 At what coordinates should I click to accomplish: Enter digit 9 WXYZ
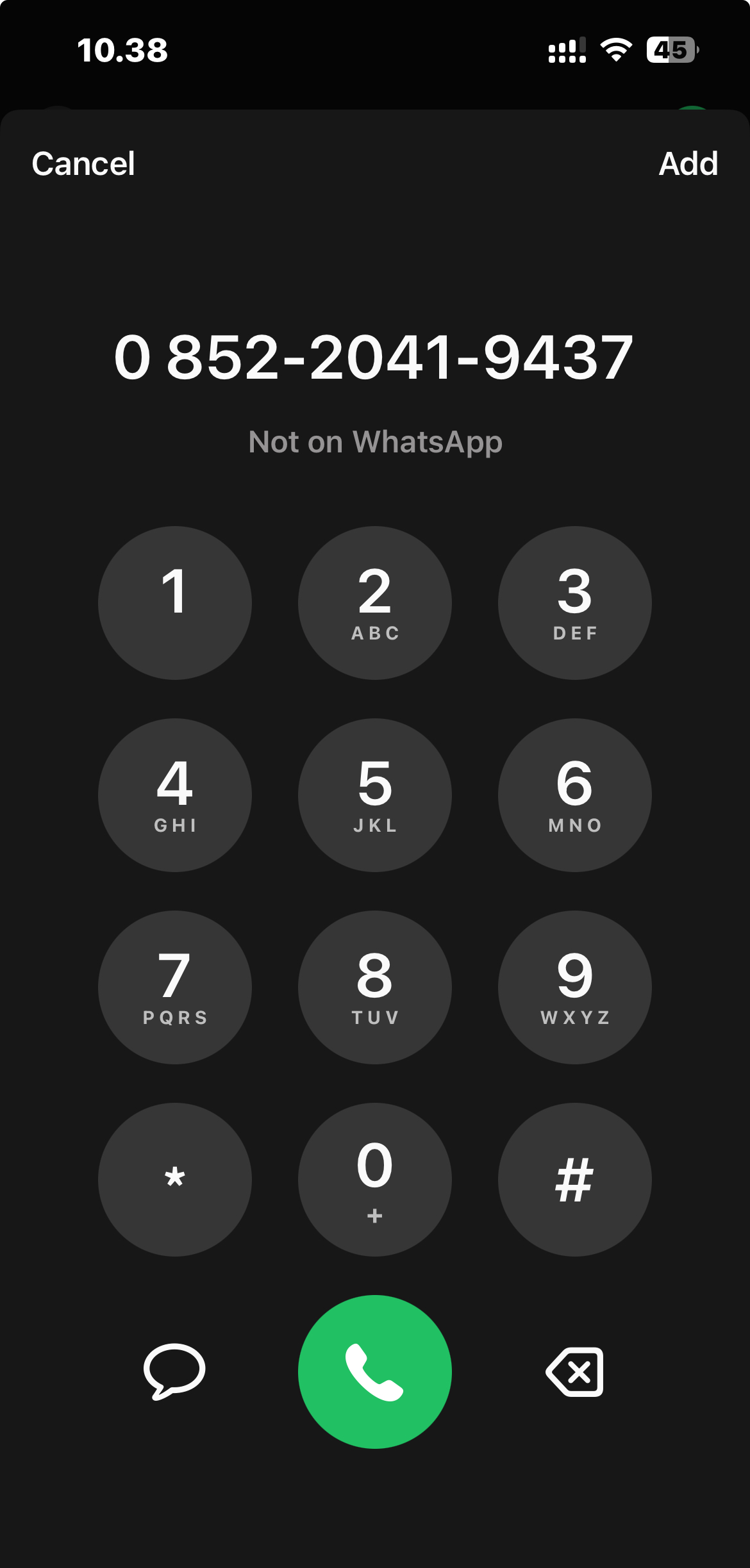pyautogui.click(x=574, y=987)
